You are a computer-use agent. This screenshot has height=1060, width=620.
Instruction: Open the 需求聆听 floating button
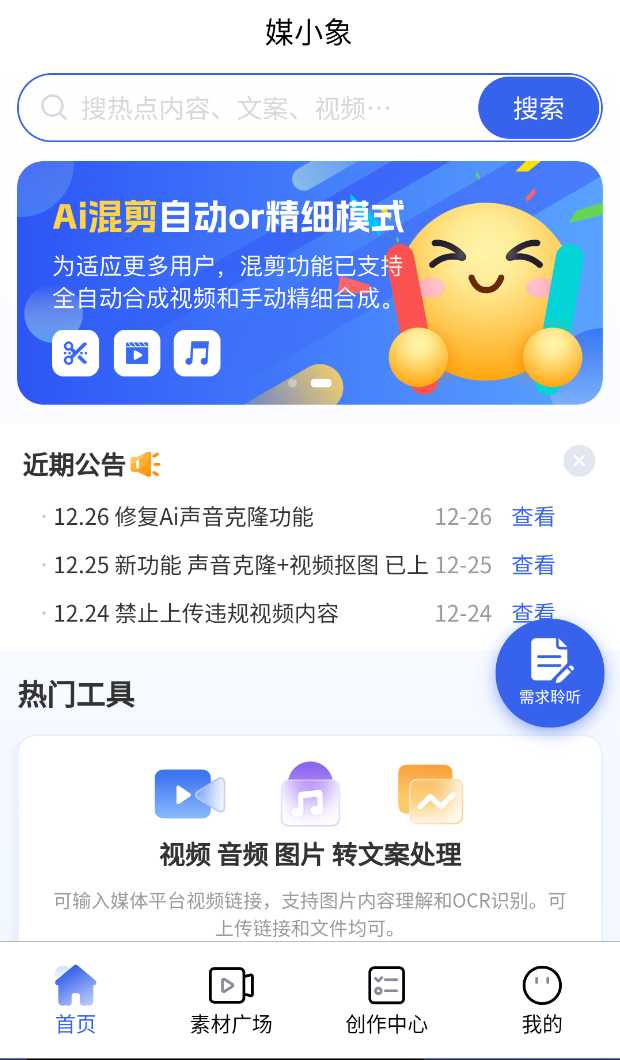[549, 672]
